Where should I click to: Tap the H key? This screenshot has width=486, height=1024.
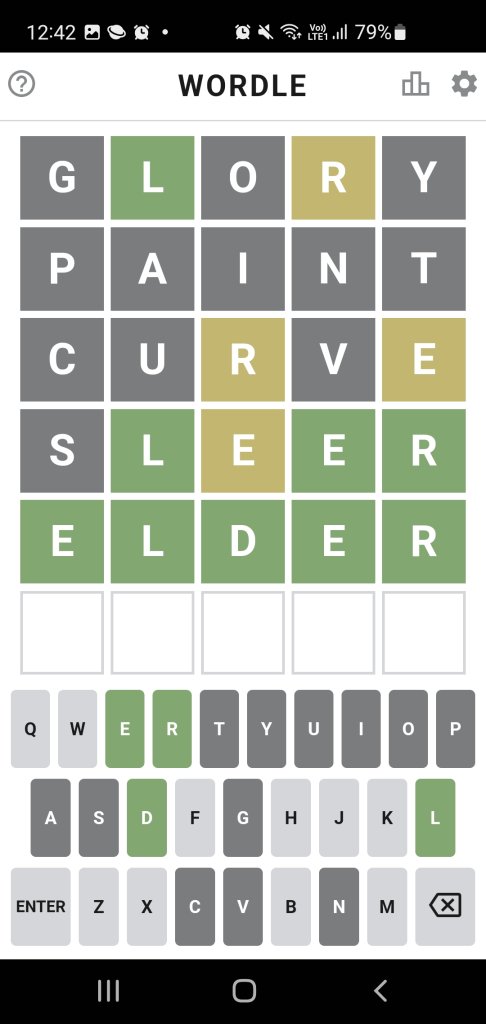coord(291,818)
